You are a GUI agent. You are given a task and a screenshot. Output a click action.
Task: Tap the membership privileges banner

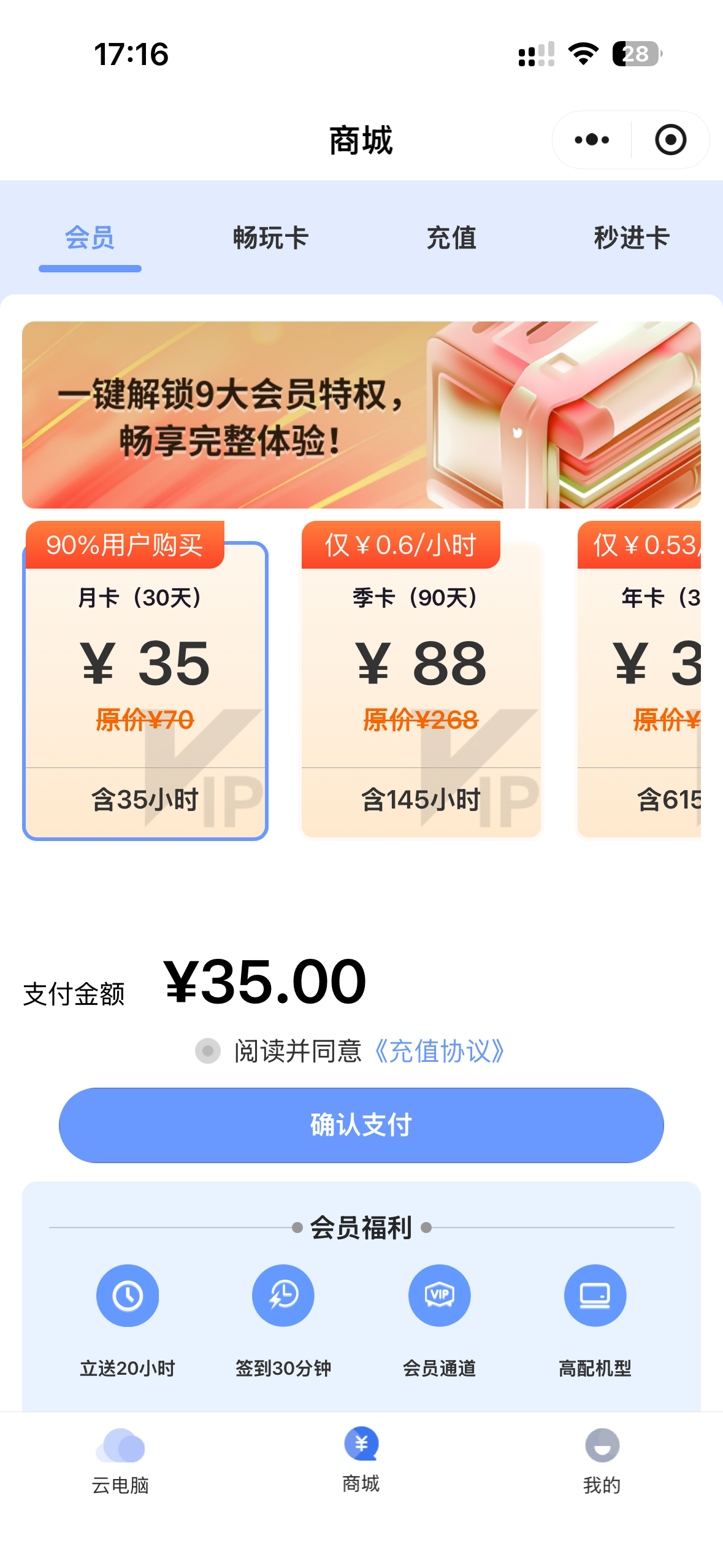coord(361,415)
